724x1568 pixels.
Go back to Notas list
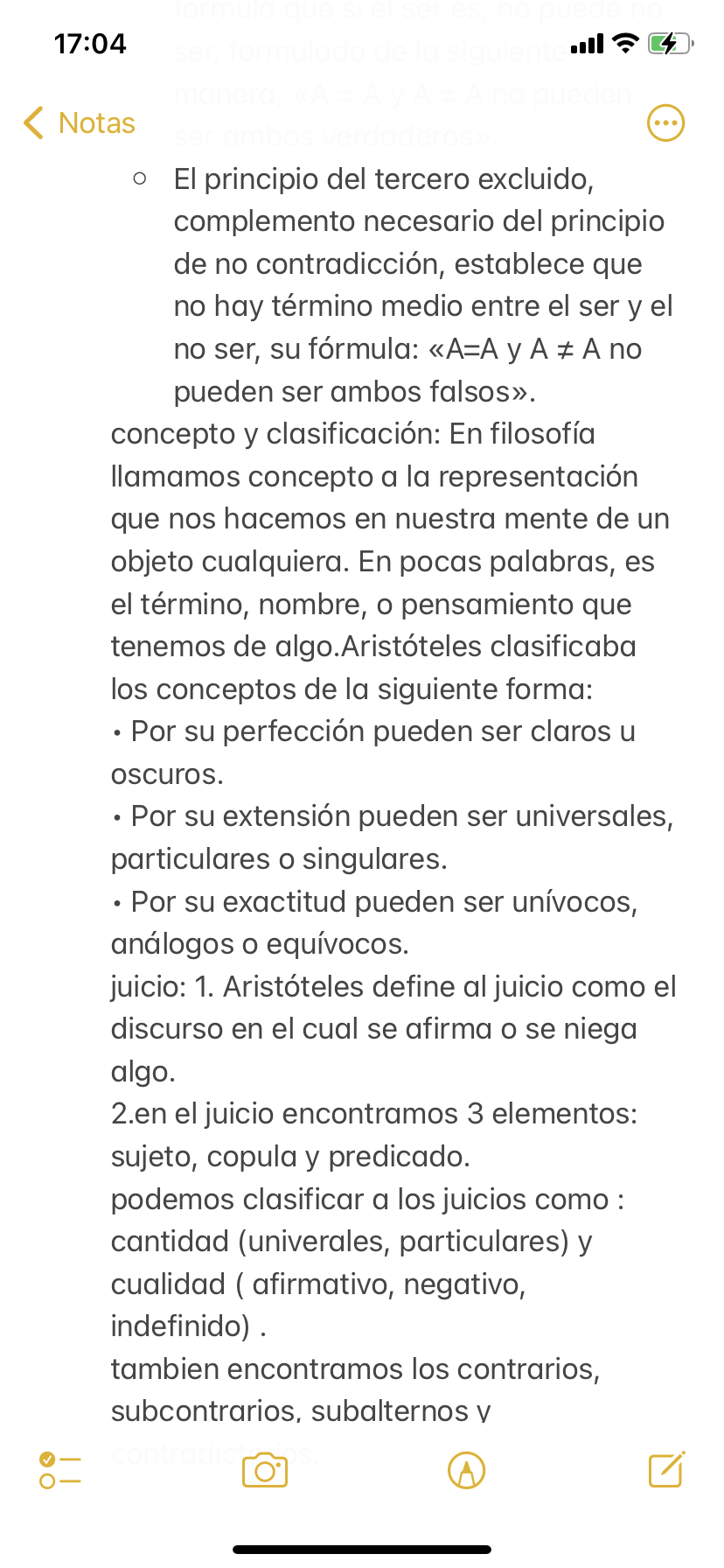pos(80,123)
